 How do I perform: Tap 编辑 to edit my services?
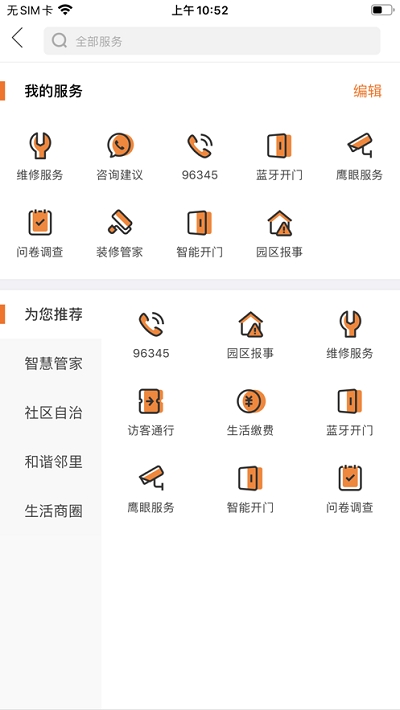tap(367, 91)
